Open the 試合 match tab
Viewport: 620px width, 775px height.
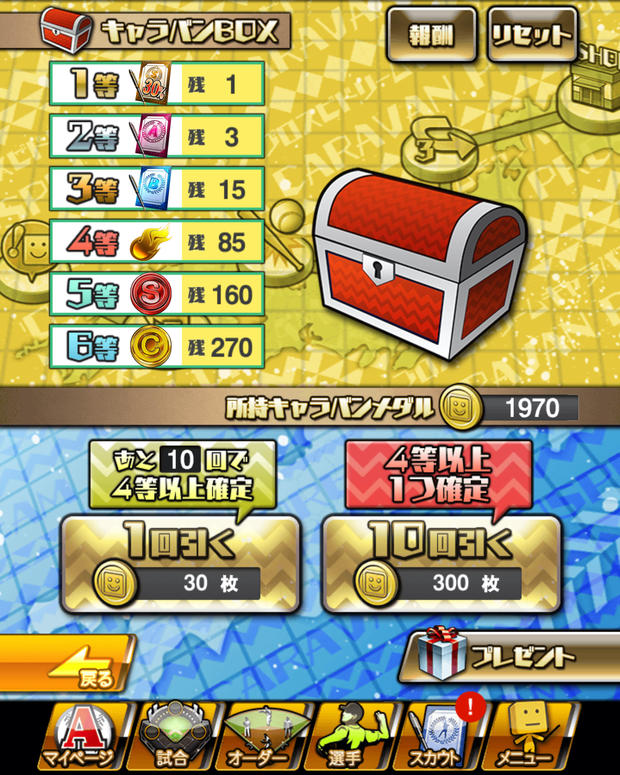171,735
